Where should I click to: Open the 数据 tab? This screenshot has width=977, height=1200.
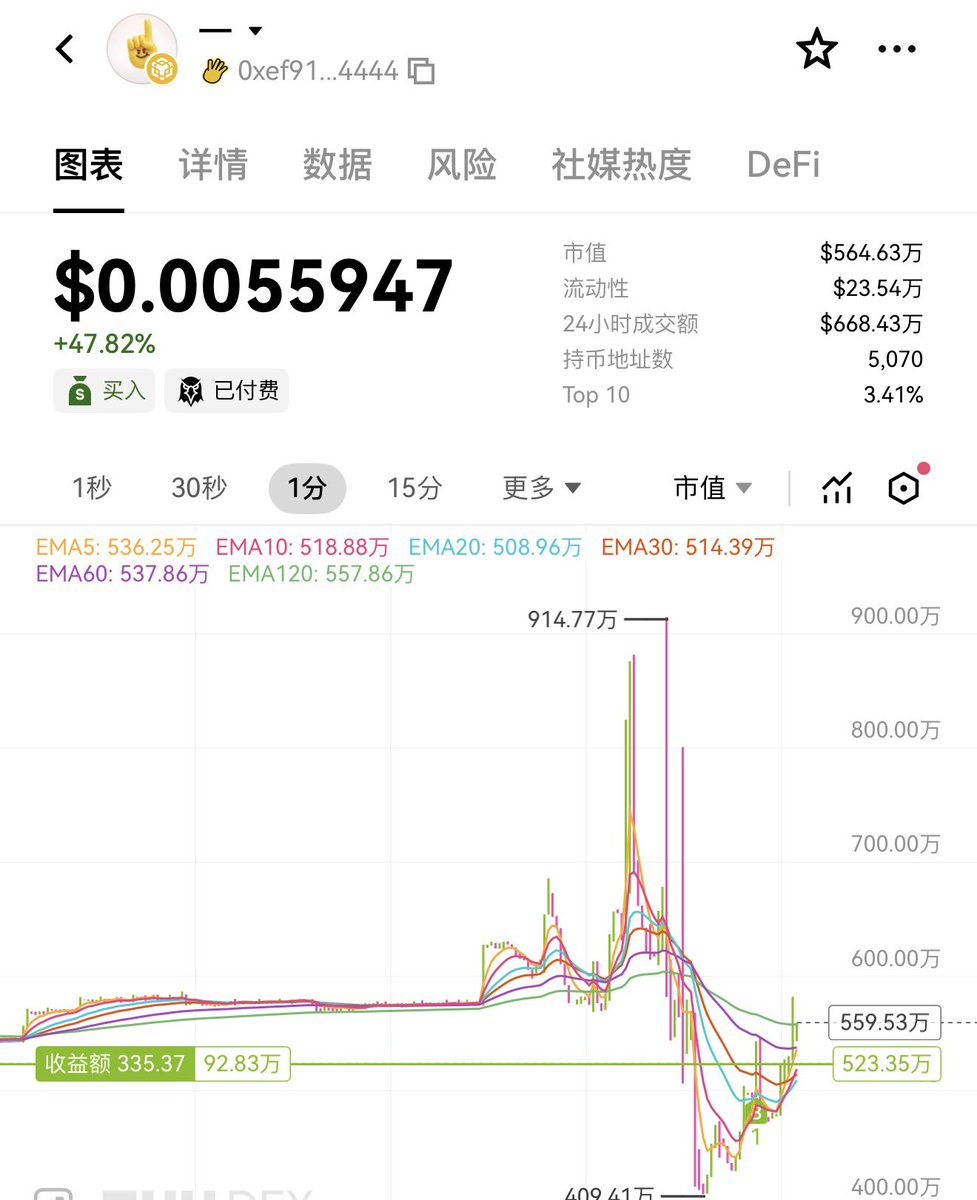[x=337, y=165]
